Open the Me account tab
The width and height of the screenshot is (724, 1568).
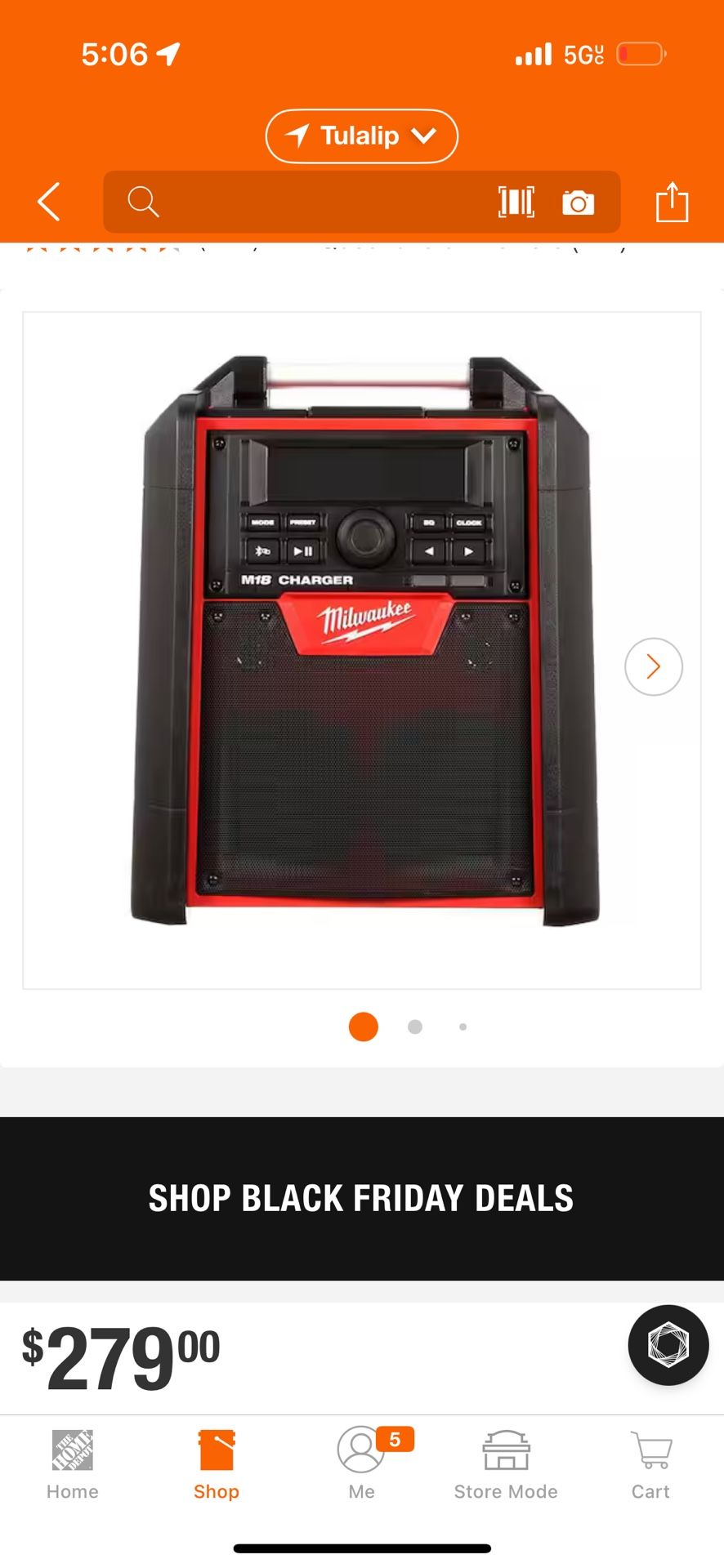(x=361, y=1465)
